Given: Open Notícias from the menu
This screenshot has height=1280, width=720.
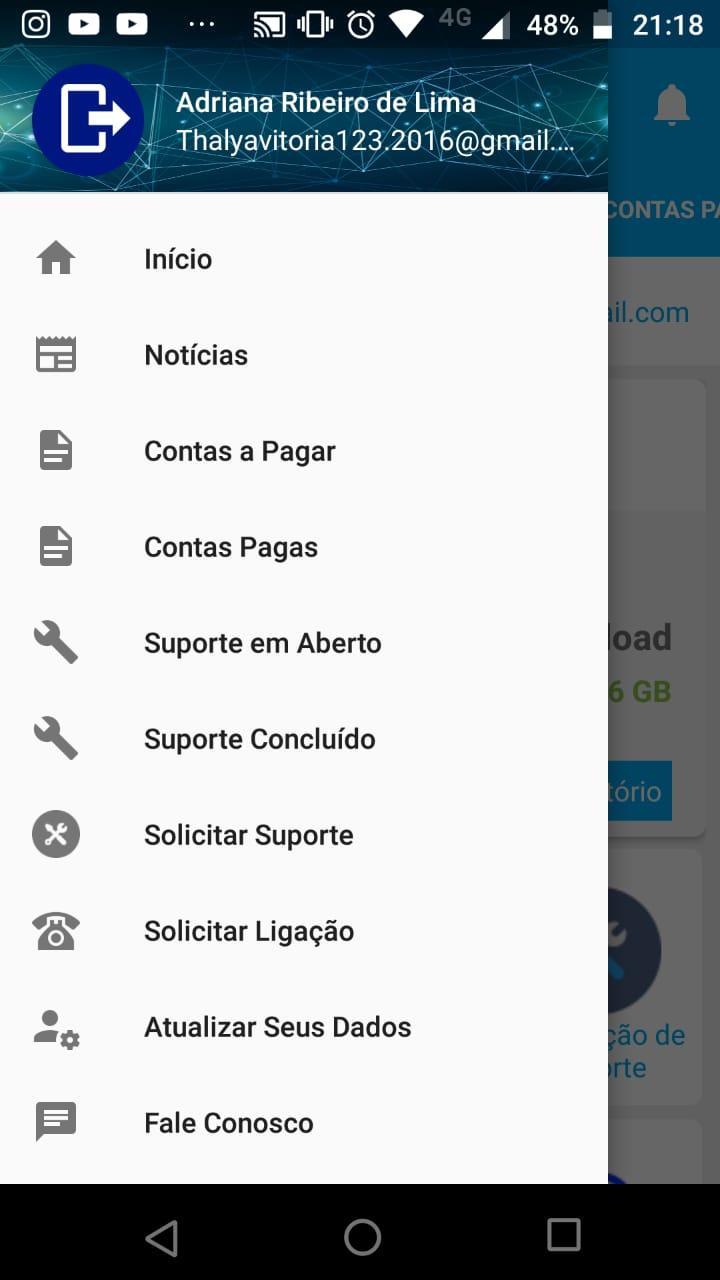Looking at the screenshot, I should pos(196,355).
